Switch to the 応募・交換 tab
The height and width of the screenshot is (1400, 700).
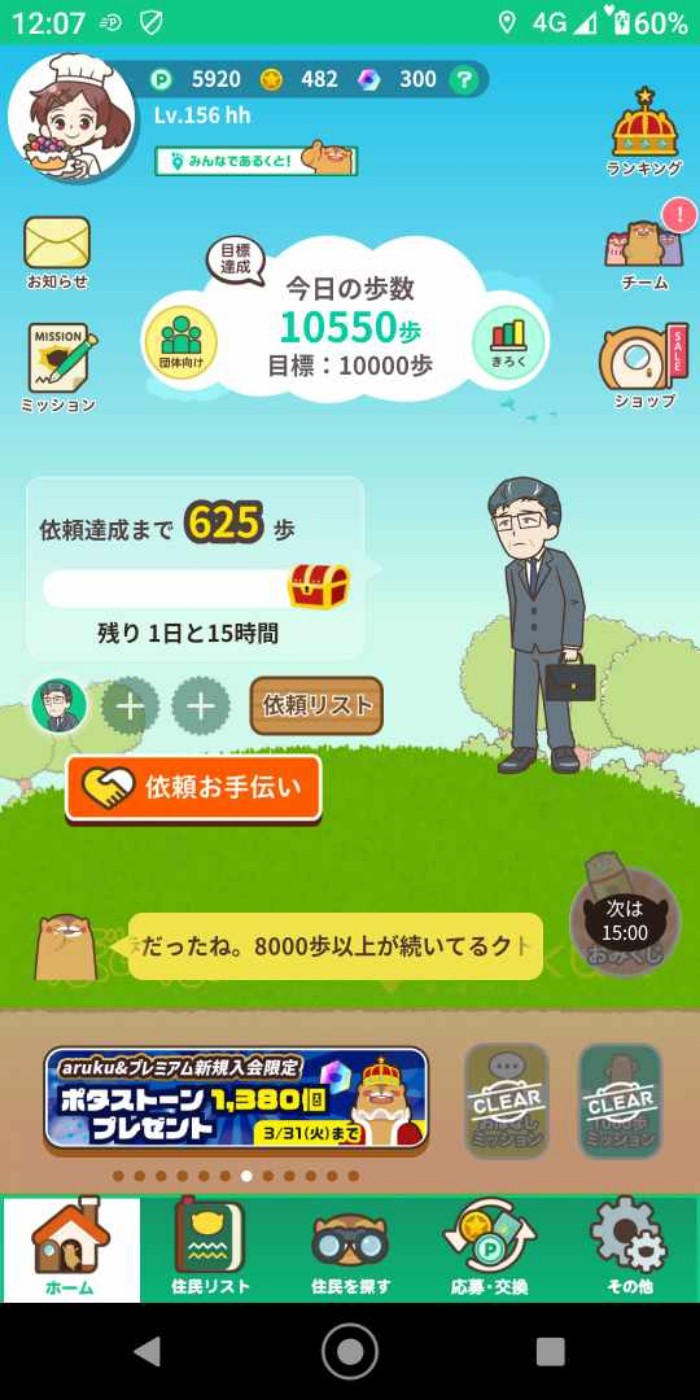point(489,1249)
